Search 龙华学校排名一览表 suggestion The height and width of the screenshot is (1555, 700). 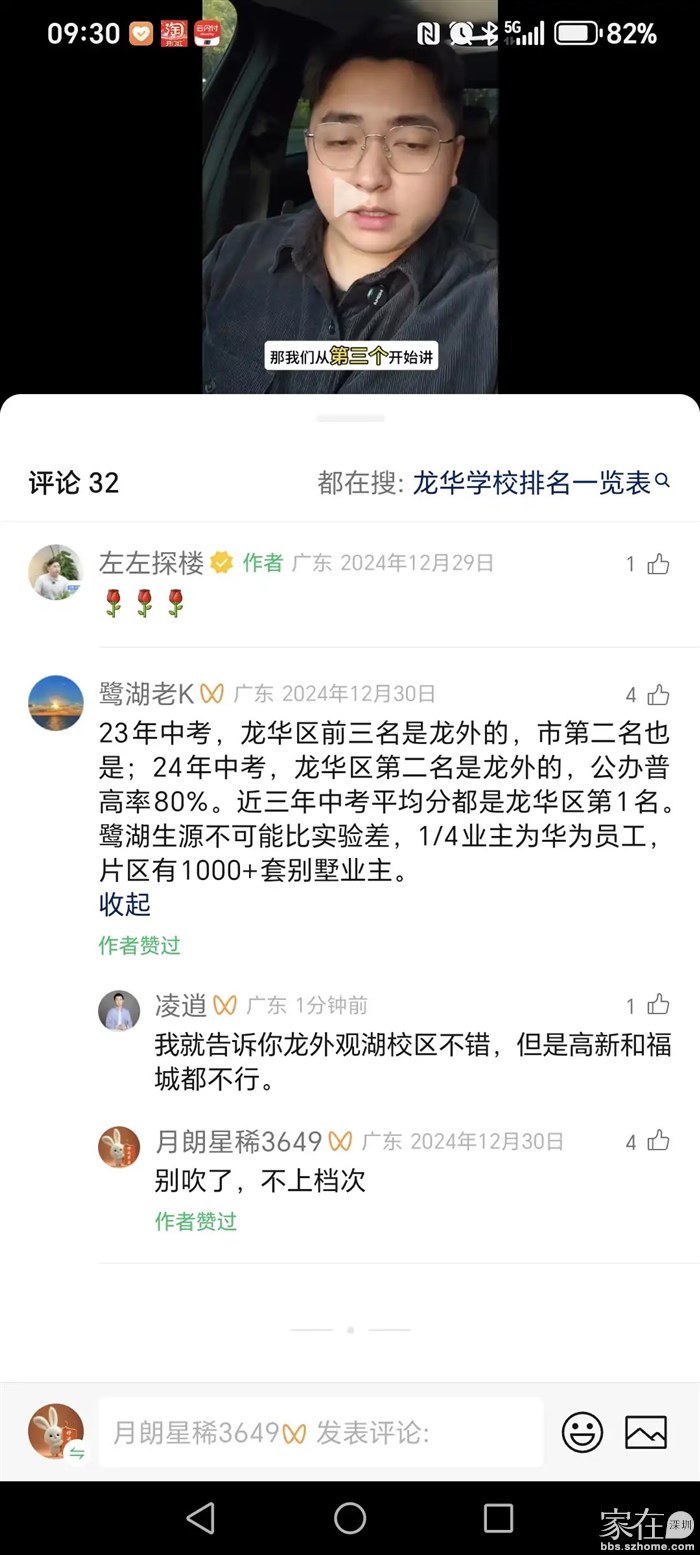pyautogui.click(x=540, y=483)
